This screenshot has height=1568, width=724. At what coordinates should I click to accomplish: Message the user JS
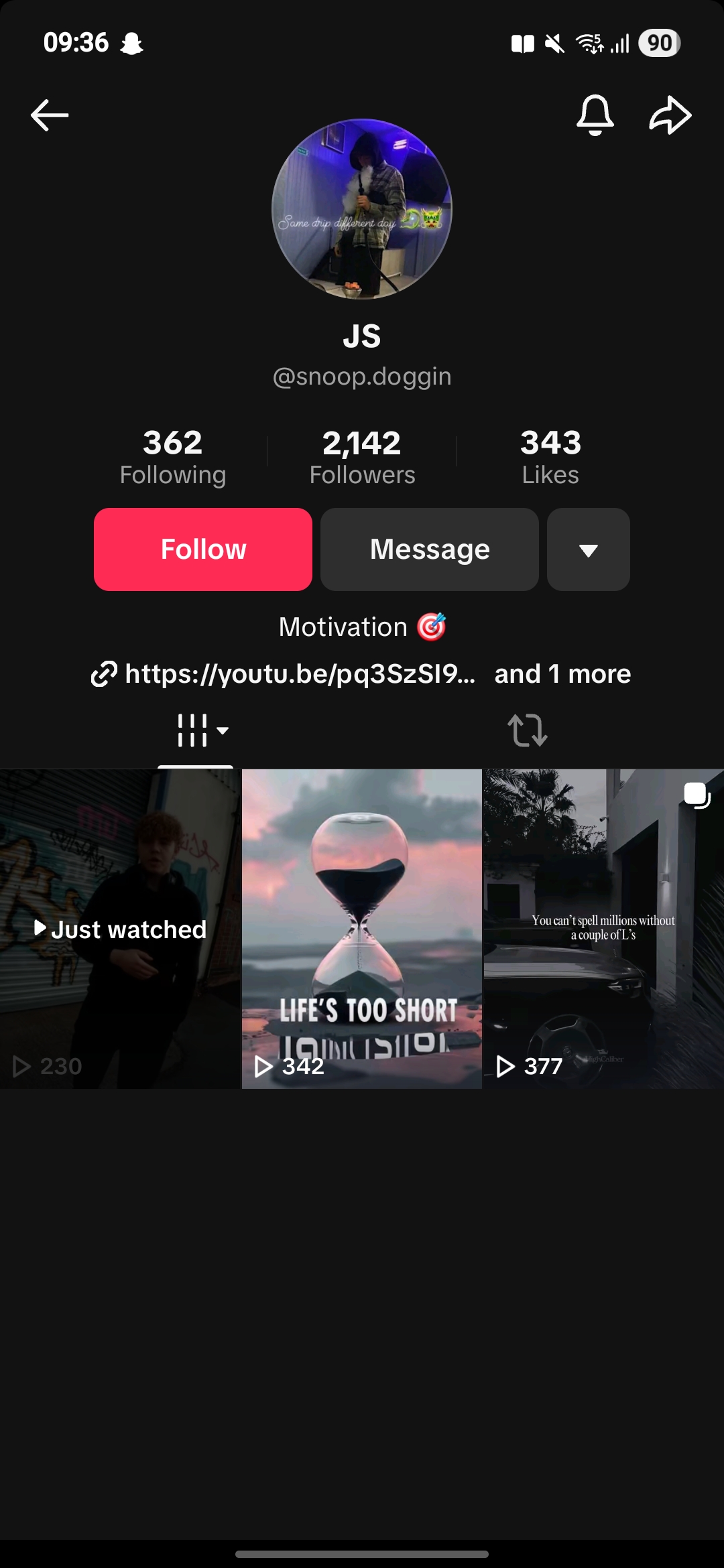[430, 549]
